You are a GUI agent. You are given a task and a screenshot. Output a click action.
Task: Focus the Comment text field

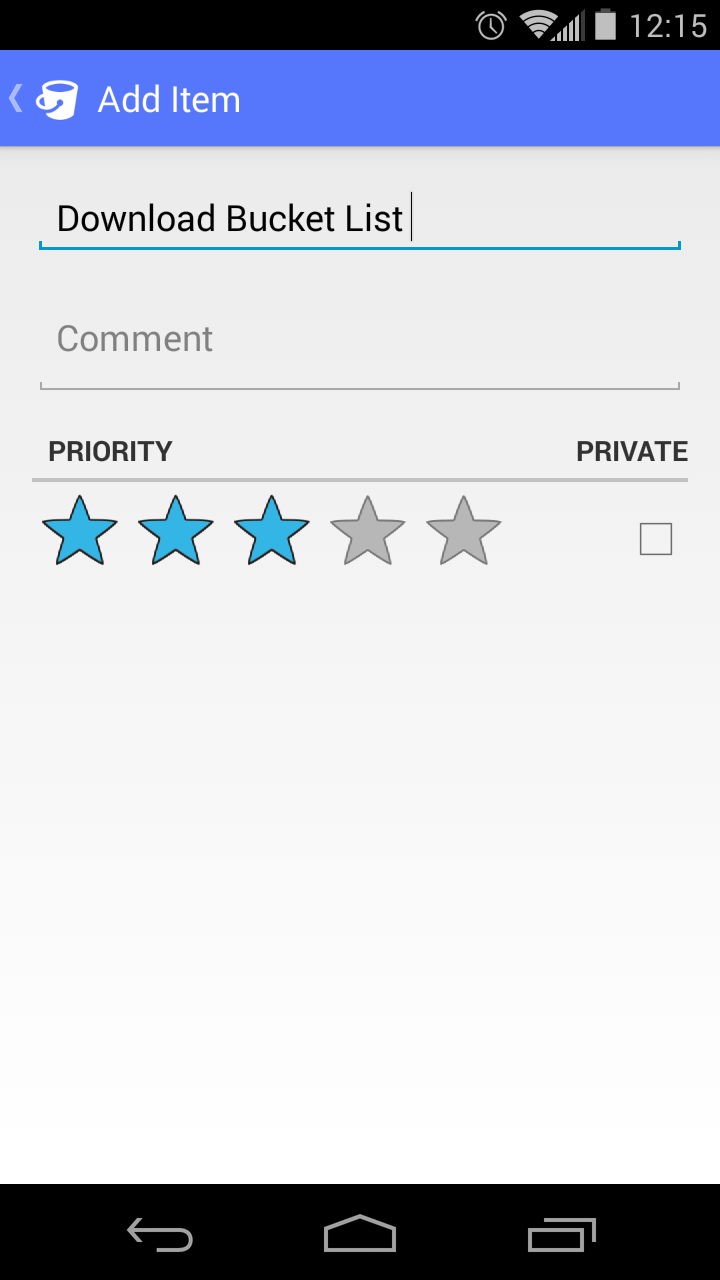tap(358, 340)
